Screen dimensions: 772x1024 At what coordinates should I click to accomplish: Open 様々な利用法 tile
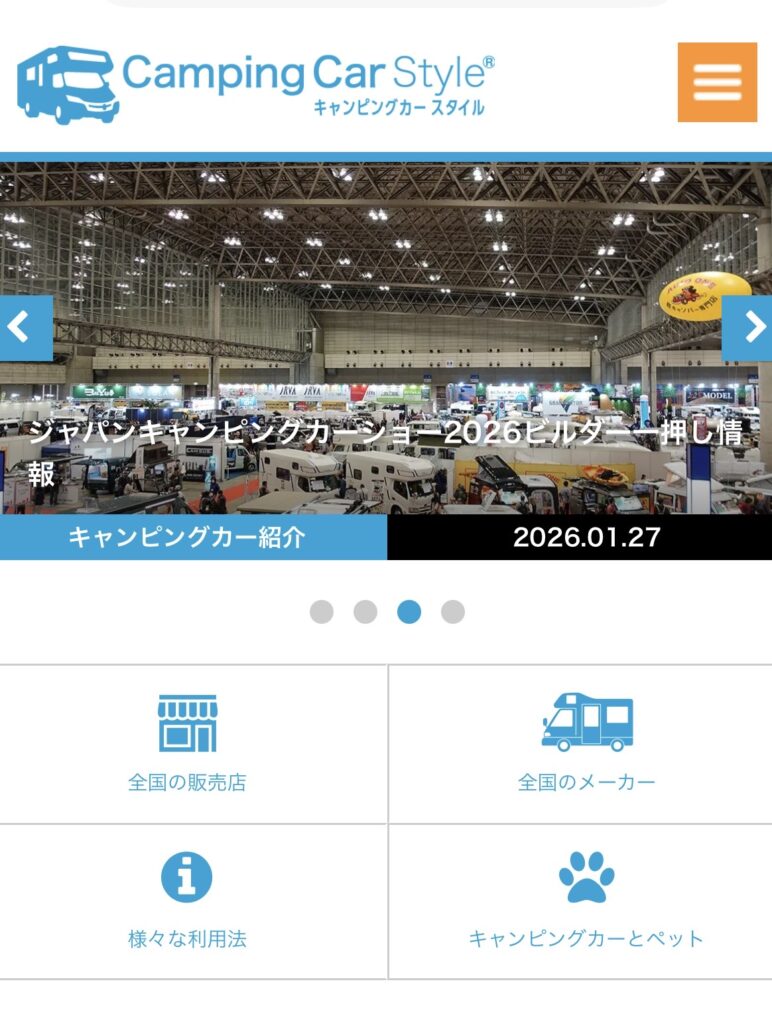[x=187, y=902]
